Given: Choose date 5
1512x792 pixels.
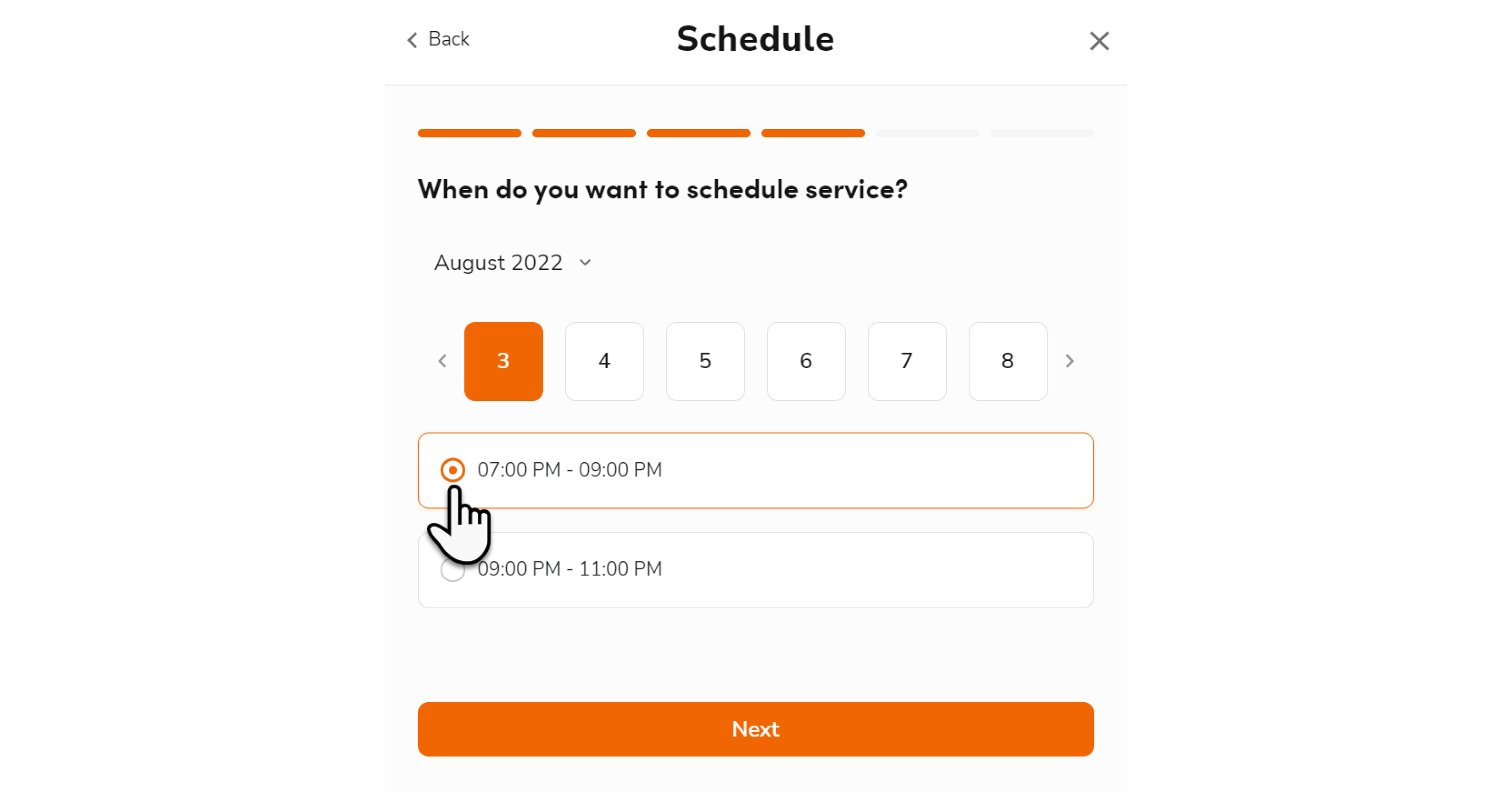Looking at the screenshot, I should click(705, 361).
